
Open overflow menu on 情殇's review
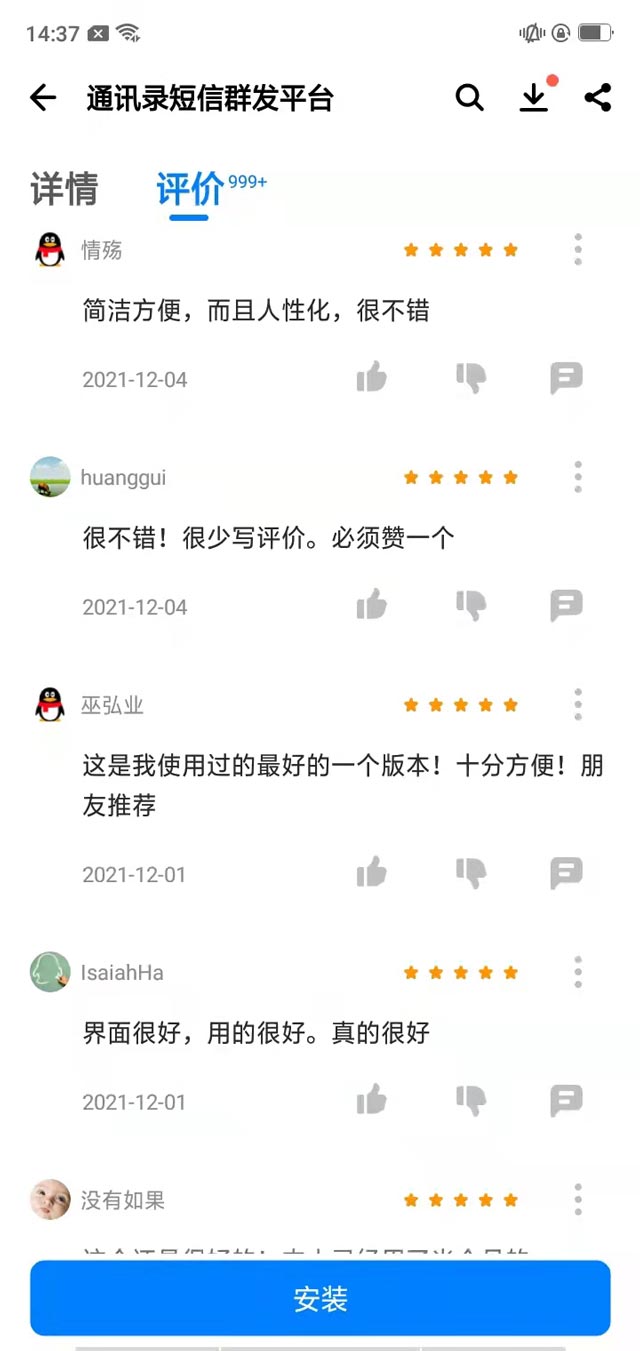(x=578, y=249)
